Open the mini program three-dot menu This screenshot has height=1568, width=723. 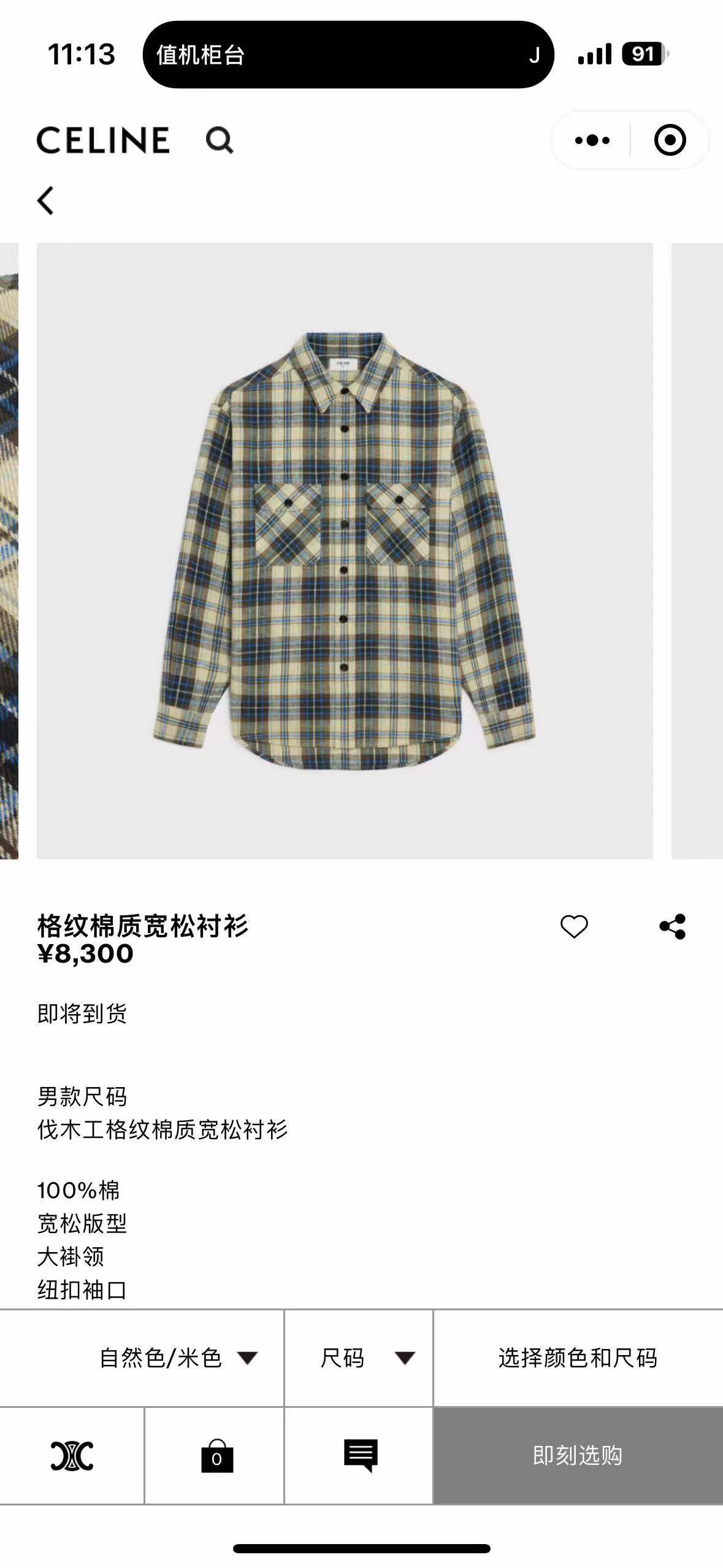(x=592, y=140)
